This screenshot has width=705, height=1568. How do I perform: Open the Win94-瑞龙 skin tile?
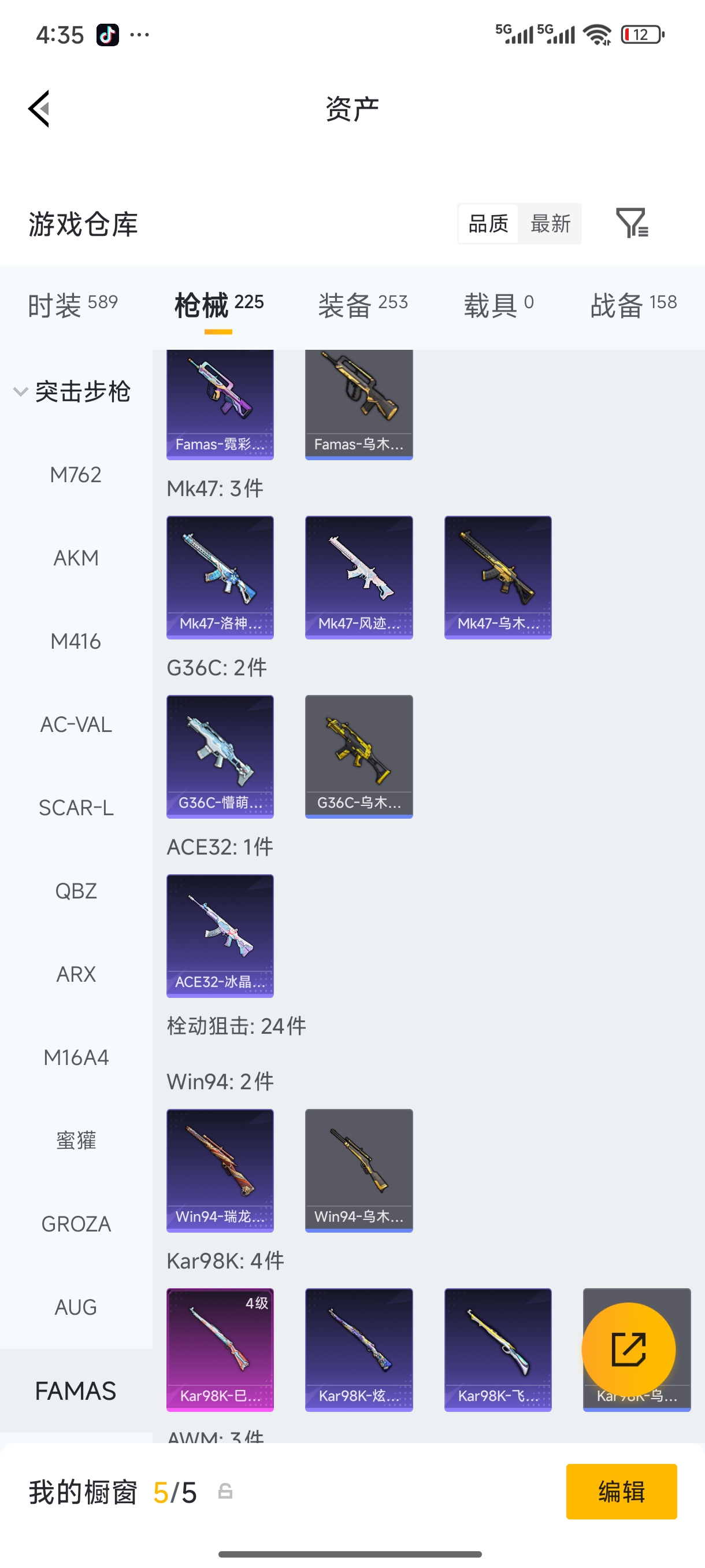(x=220, y=1170)
